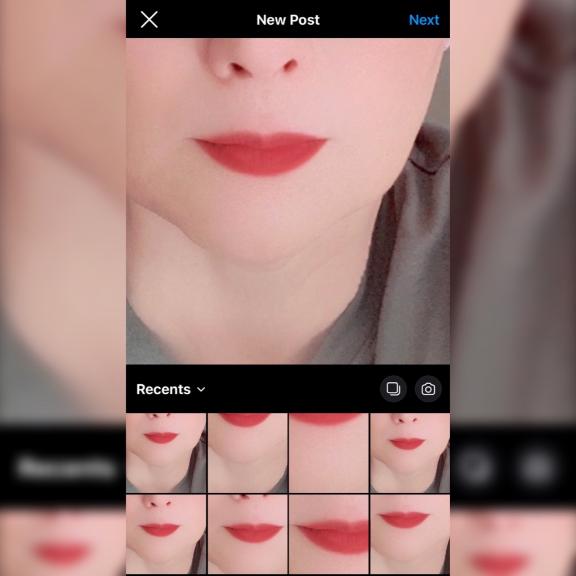
Task: Tap Next to continue posting
Action: tap(424, 20)
